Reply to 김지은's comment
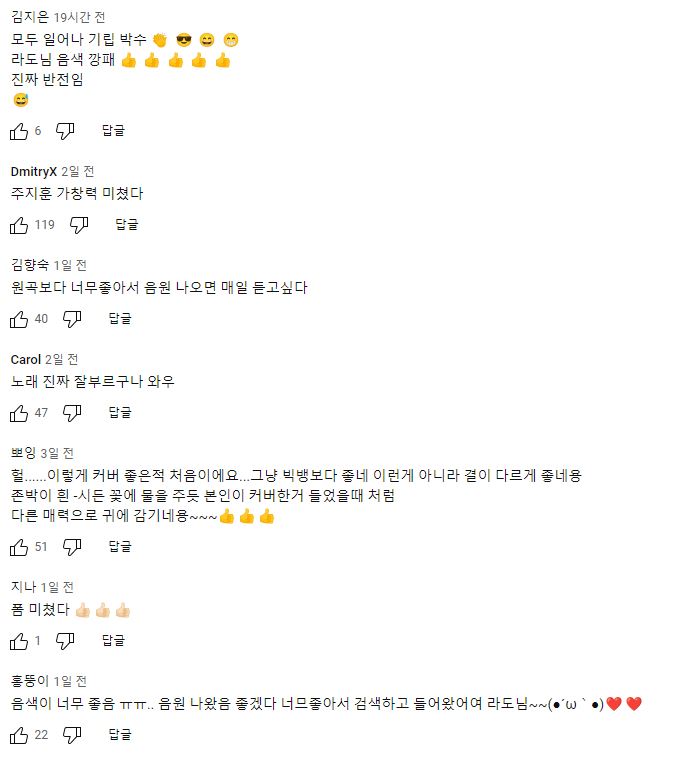Screen dimensions: 697x759 [x=113, y=131]
